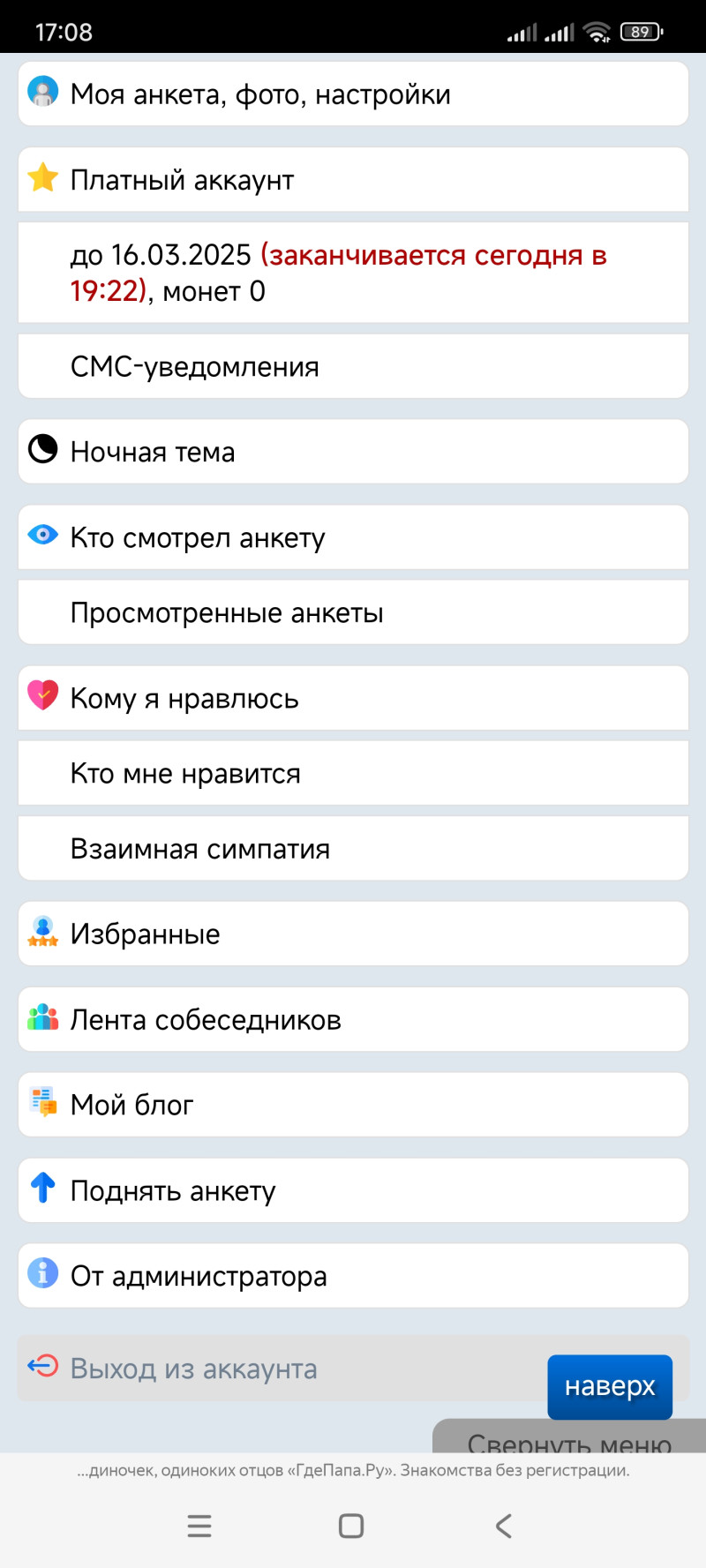Screen dimensions: 706x1568
Task: Open СМС-уведомления settings
Action: (x=353, y=366)
